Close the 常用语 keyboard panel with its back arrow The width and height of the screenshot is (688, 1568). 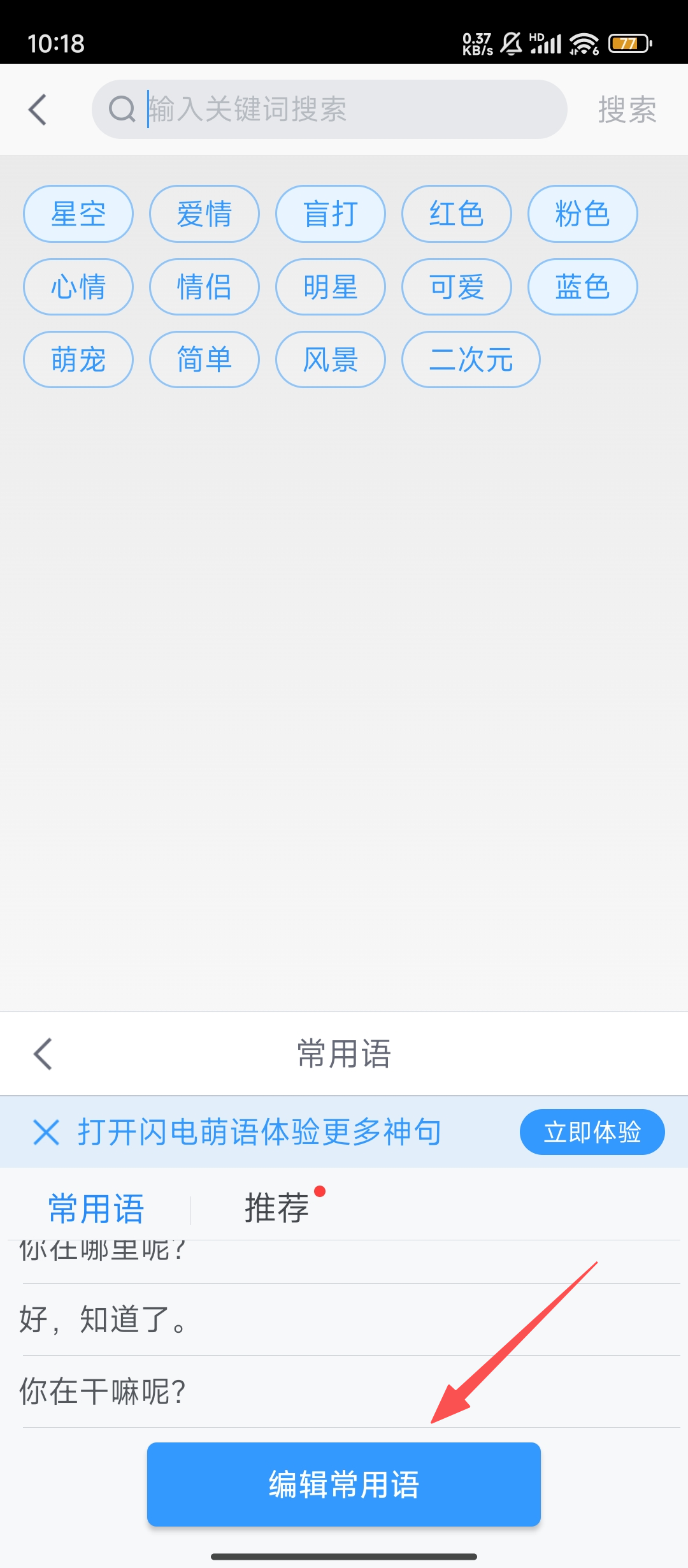pos(43,1054)
